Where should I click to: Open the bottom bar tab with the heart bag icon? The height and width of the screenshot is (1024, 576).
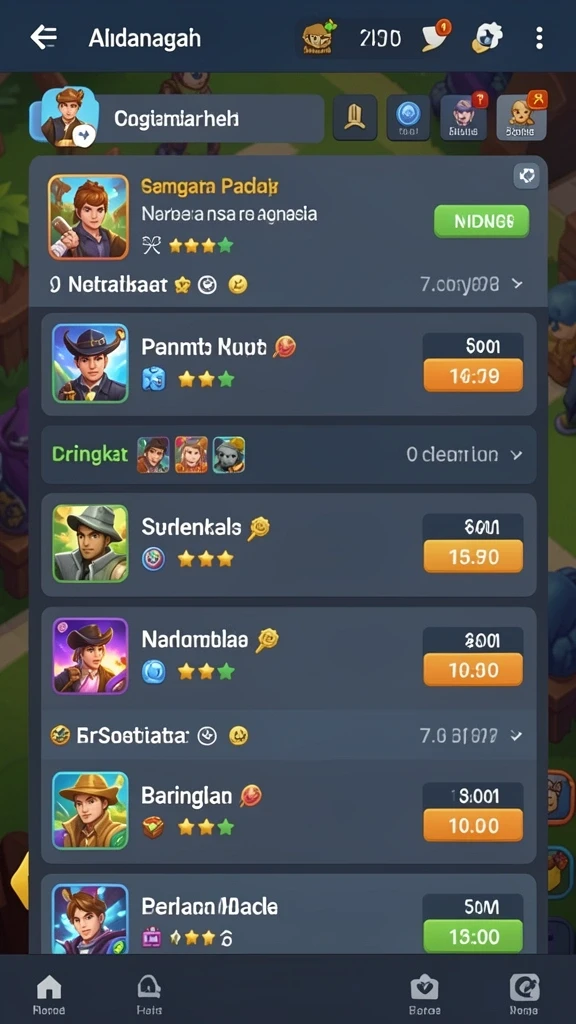424,995
